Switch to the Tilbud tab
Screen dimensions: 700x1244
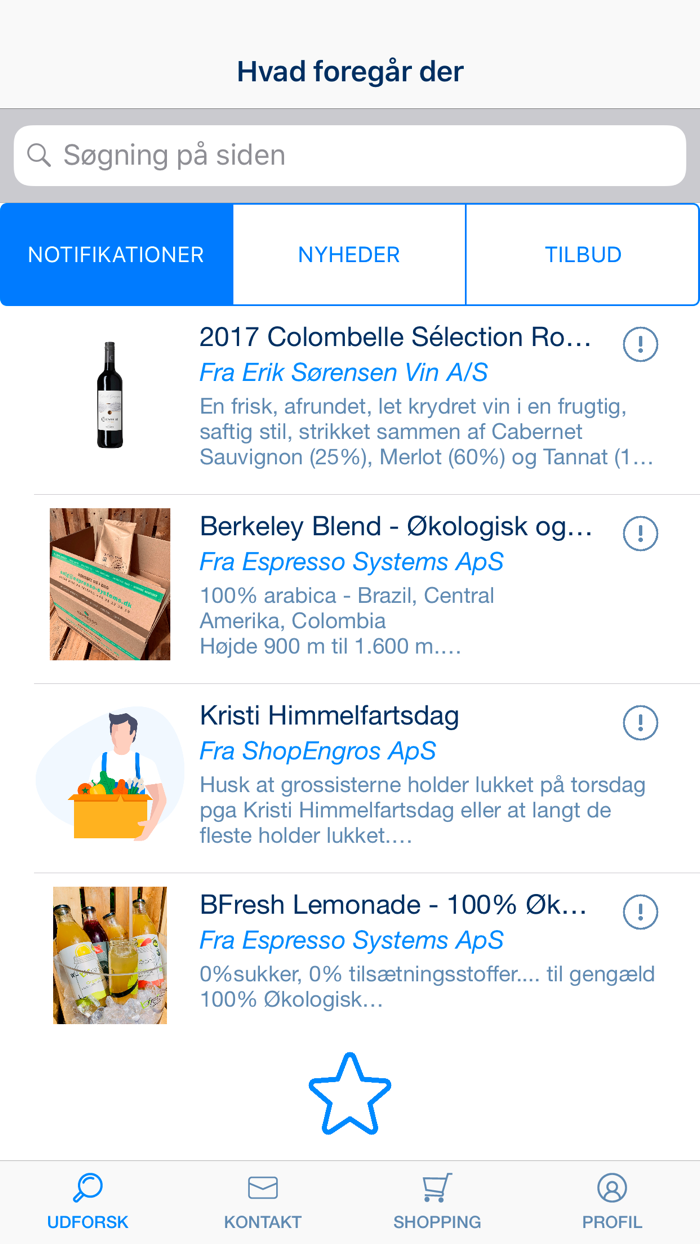(583, 255)
